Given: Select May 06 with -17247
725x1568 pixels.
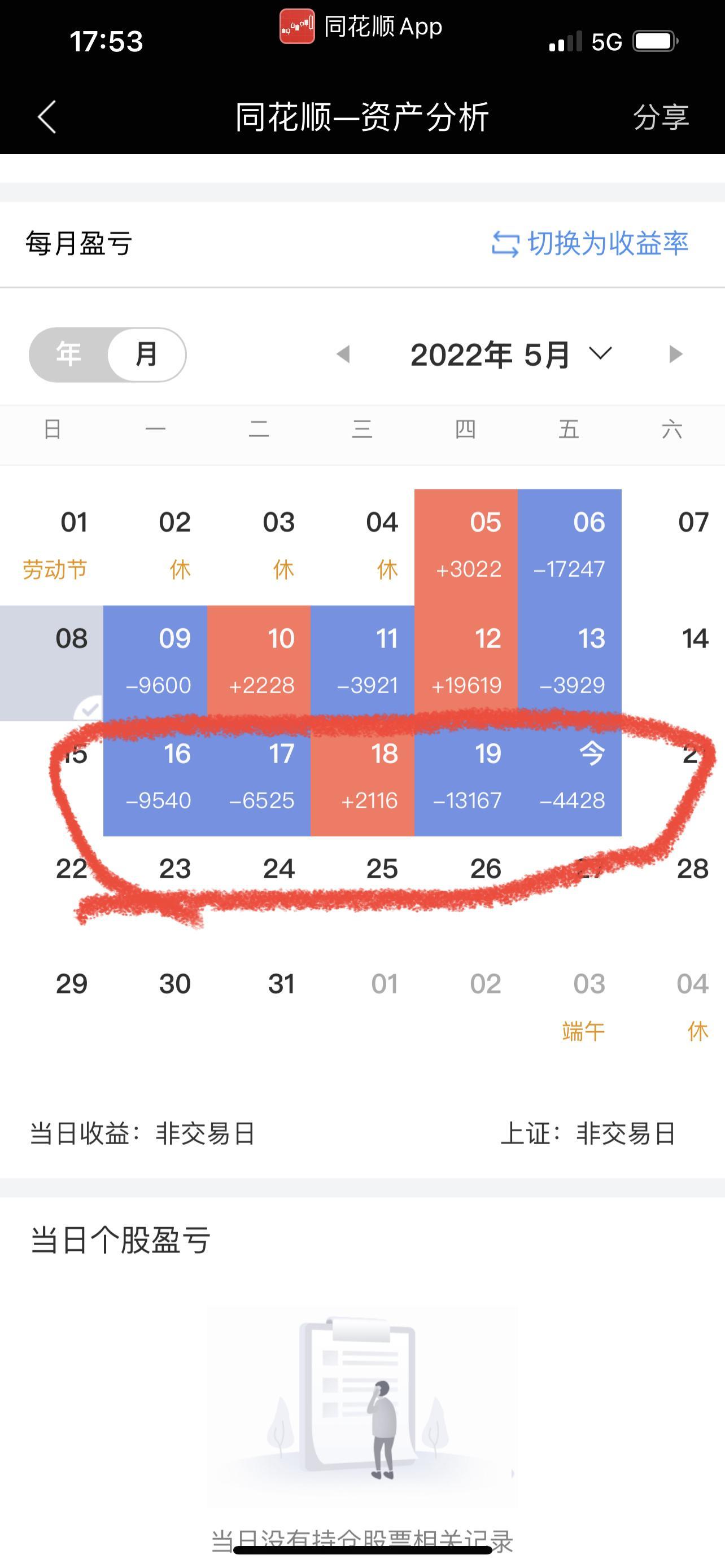Looking at the screenshot, I should coord(570,547).
